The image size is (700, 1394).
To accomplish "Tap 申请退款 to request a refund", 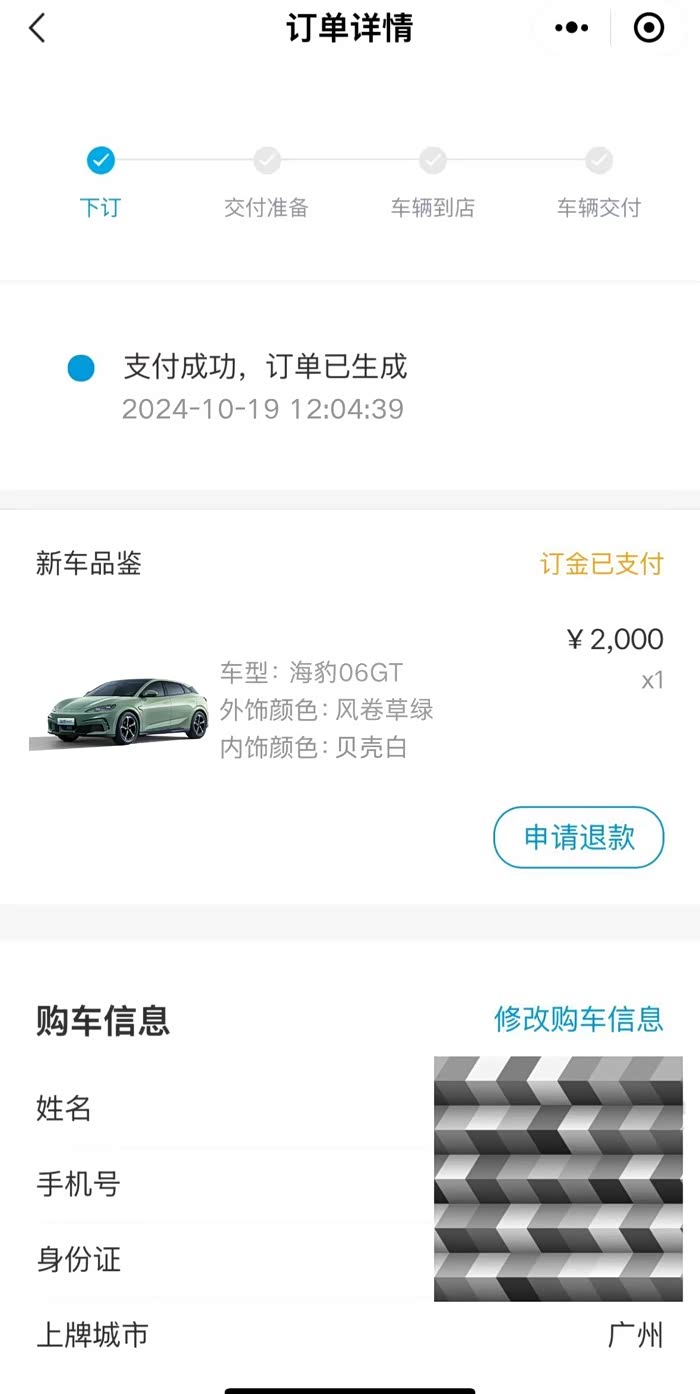I will 579,837.
